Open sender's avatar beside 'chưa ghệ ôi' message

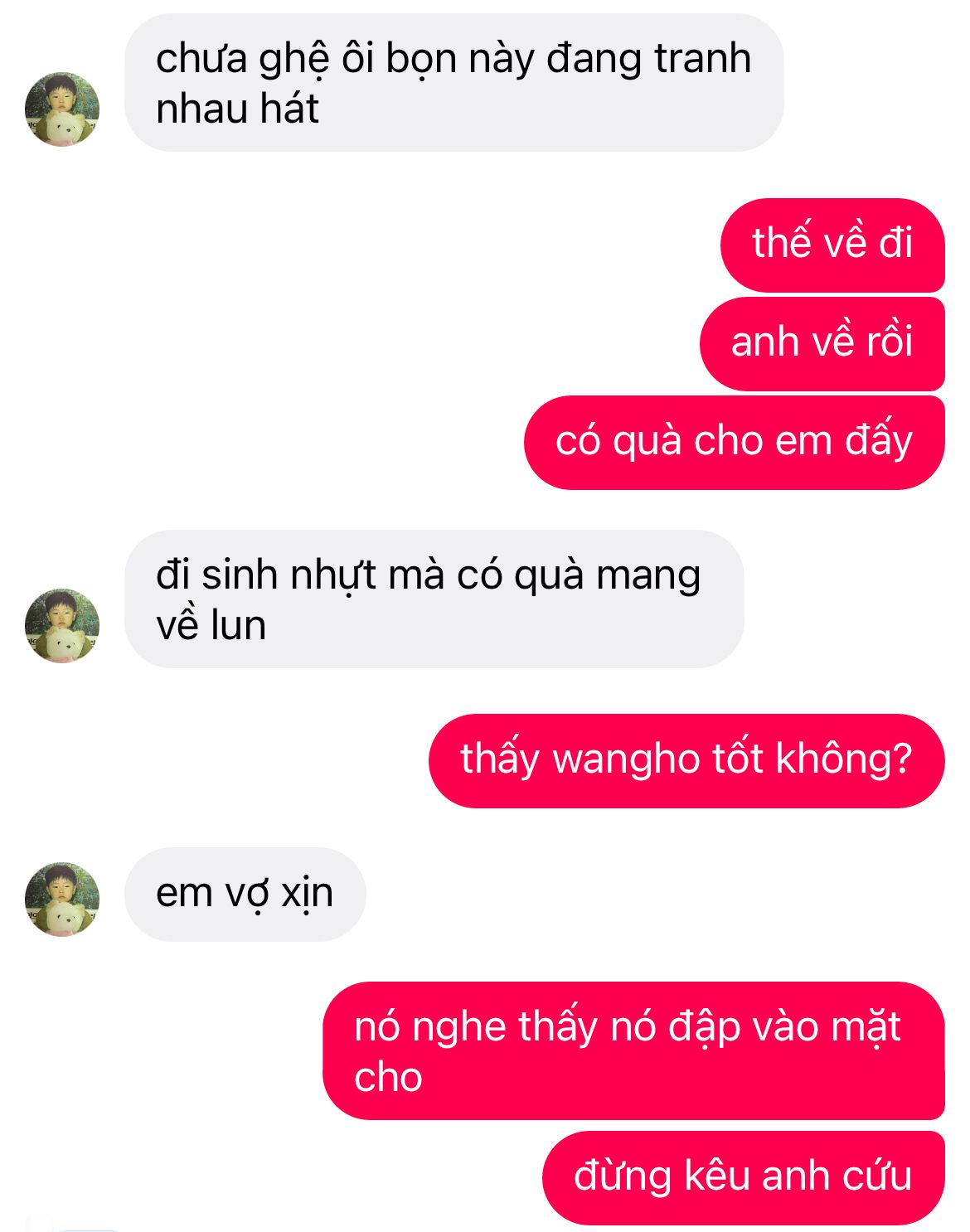pyautogui.click(x=62, y=109)
